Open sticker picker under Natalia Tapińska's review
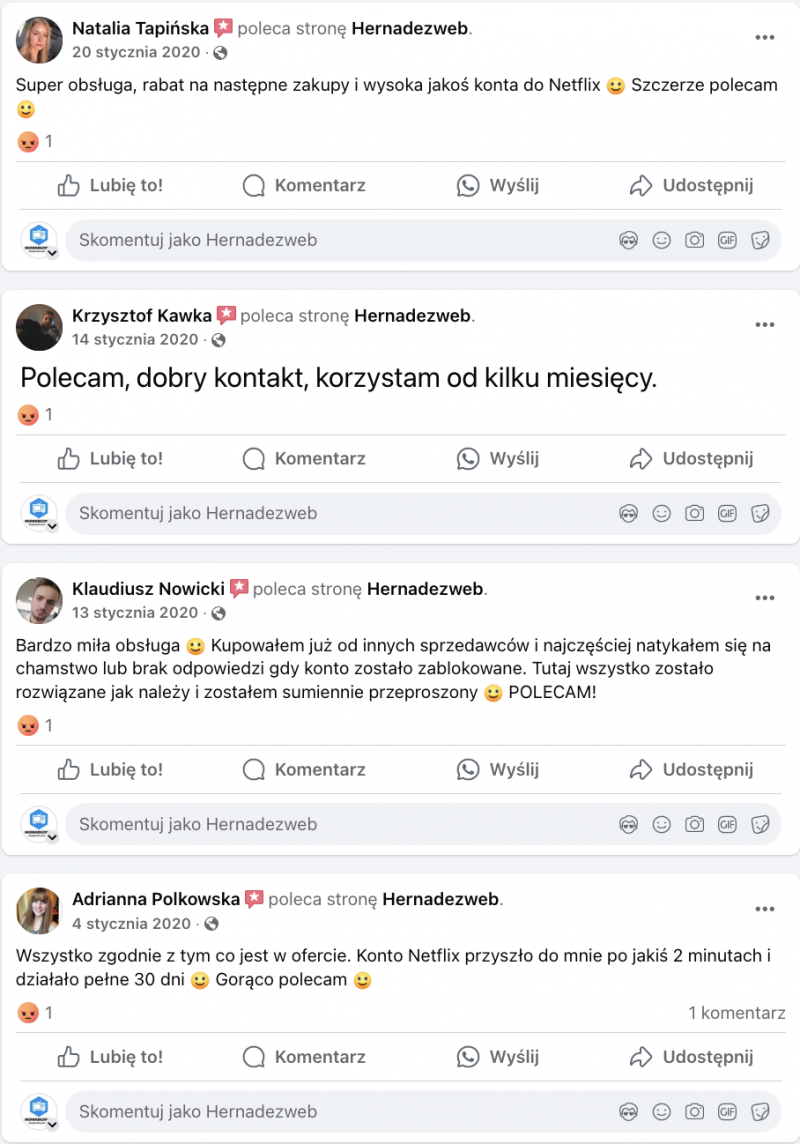 [x=760, y=240]
